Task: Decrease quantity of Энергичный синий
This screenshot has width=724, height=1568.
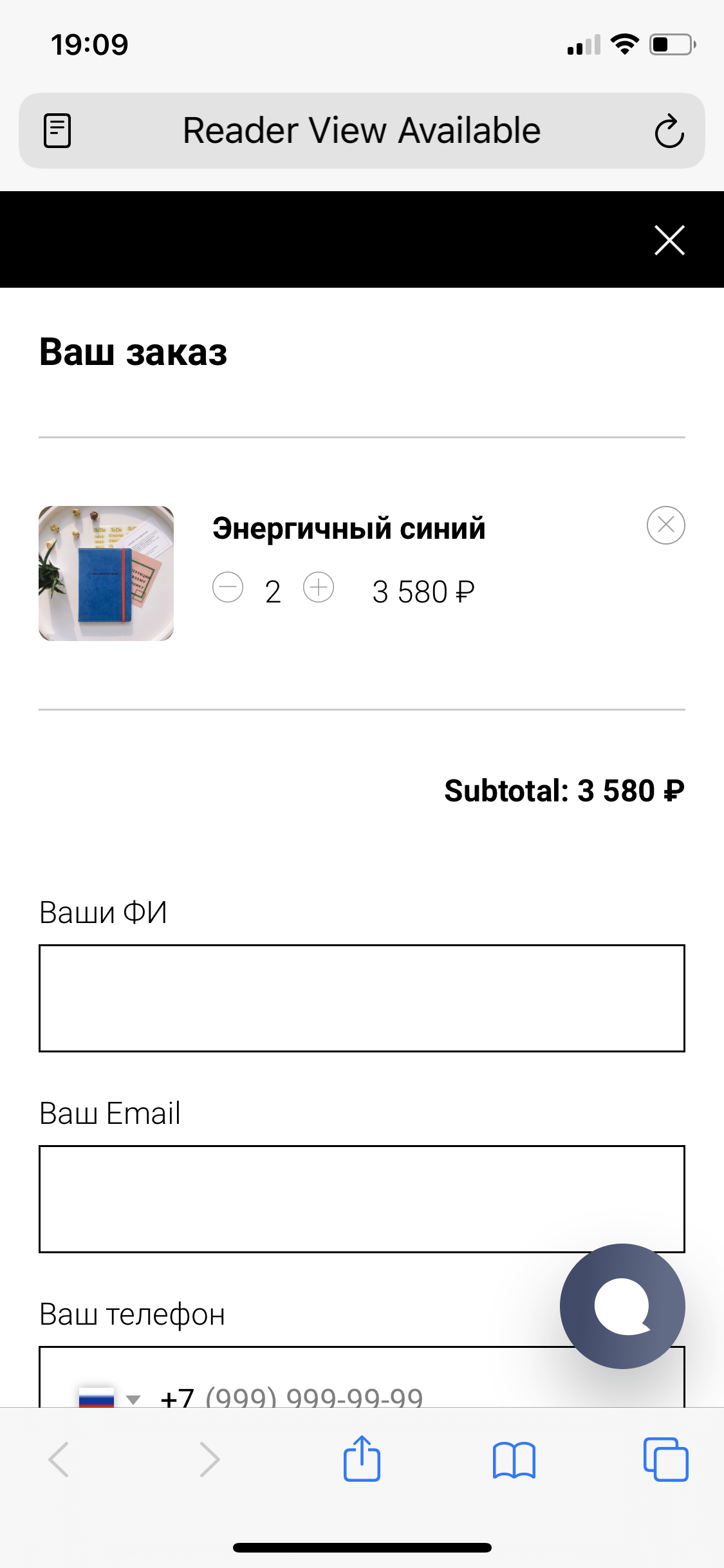Action: [x=228, y=588]
